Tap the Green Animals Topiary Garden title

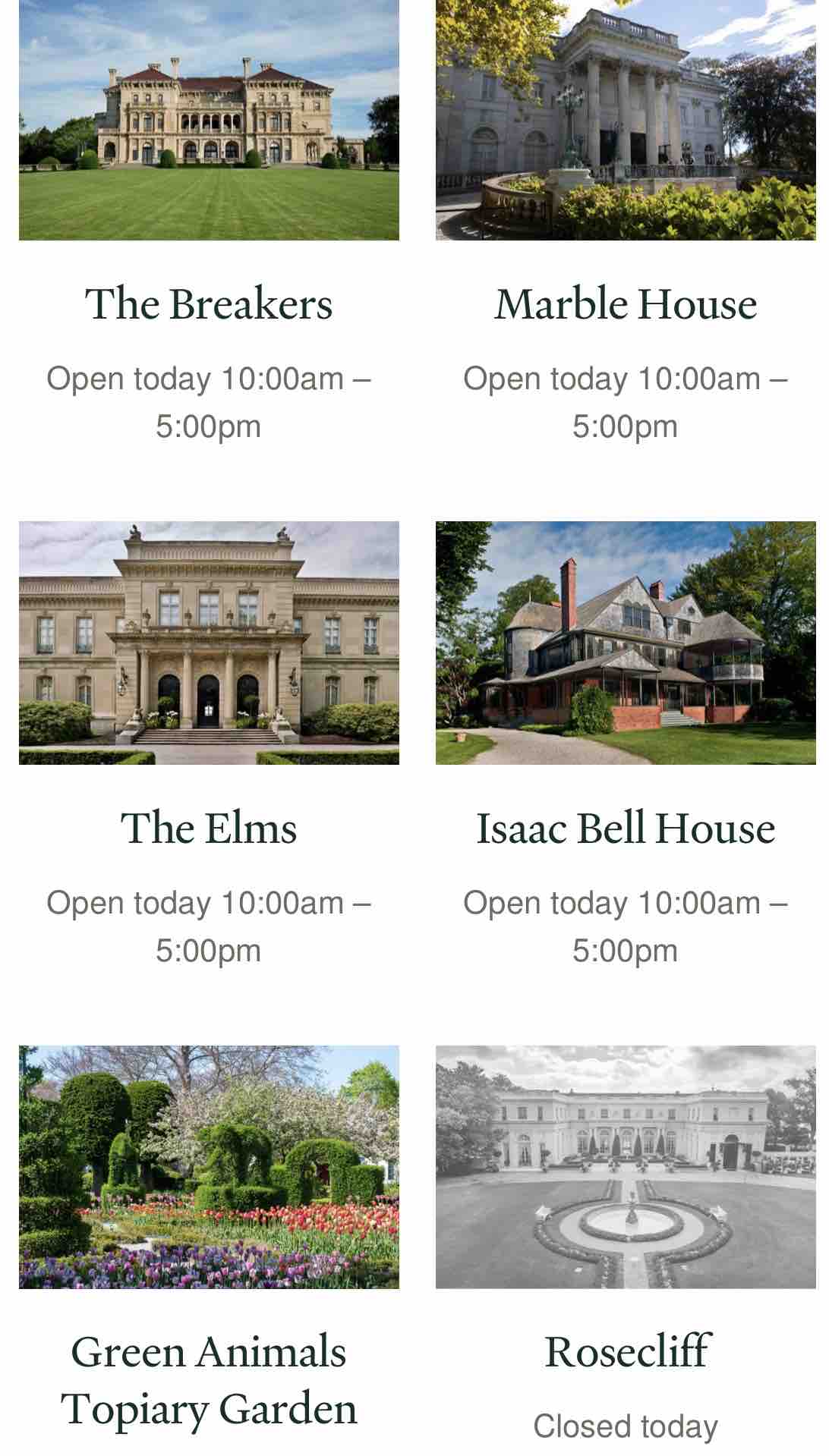(x=209, y=1380)
